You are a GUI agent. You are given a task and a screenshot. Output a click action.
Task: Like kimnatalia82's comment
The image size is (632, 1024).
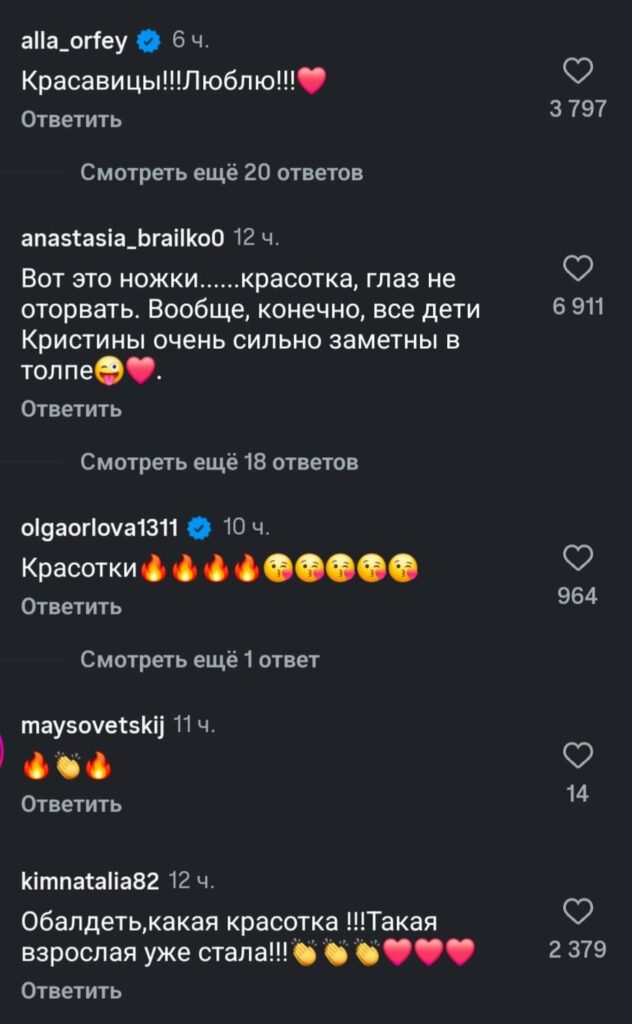578,911
